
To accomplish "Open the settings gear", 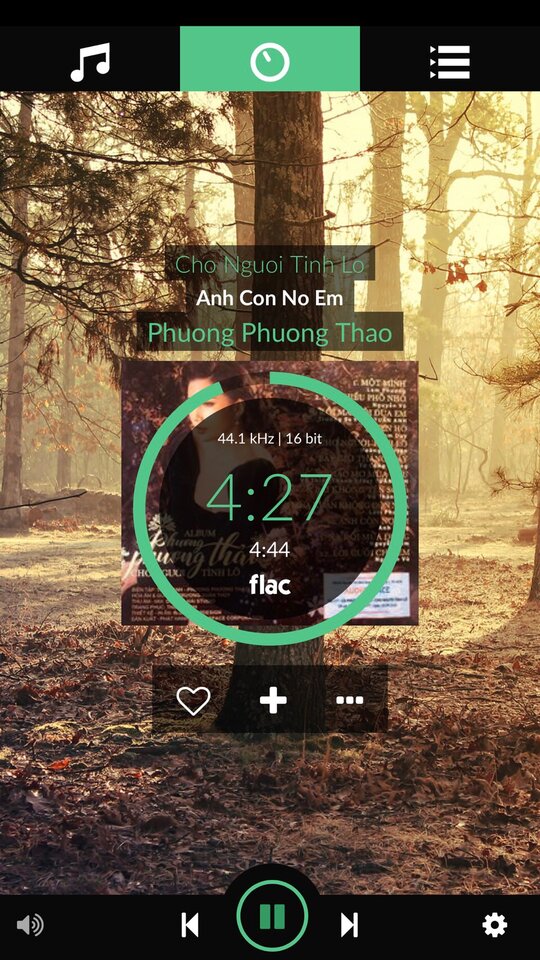I will (495, 924).
